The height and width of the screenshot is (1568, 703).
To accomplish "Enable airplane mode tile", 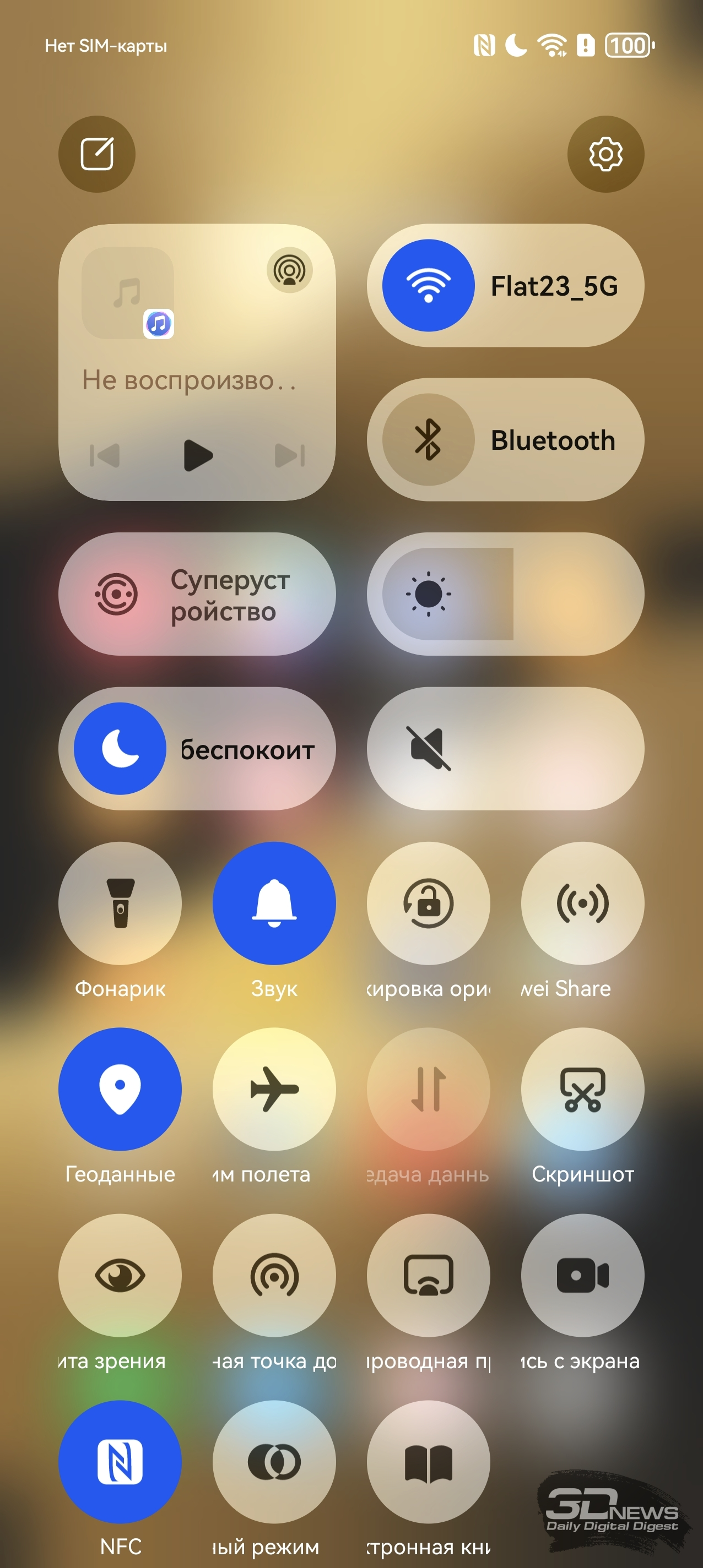I will tap(274, 1089).
